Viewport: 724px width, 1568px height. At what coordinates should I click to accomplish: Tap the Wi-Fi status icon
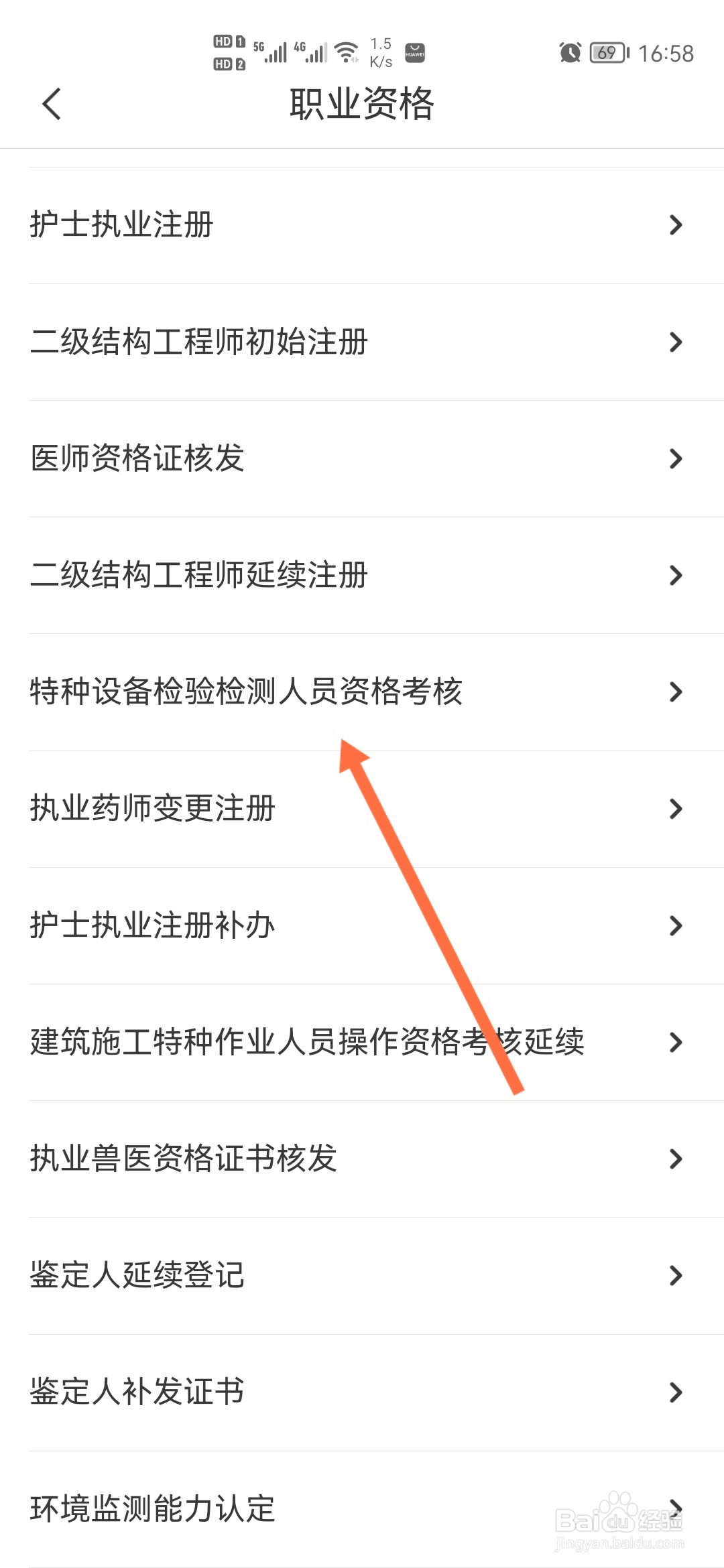tap(347, 51)
